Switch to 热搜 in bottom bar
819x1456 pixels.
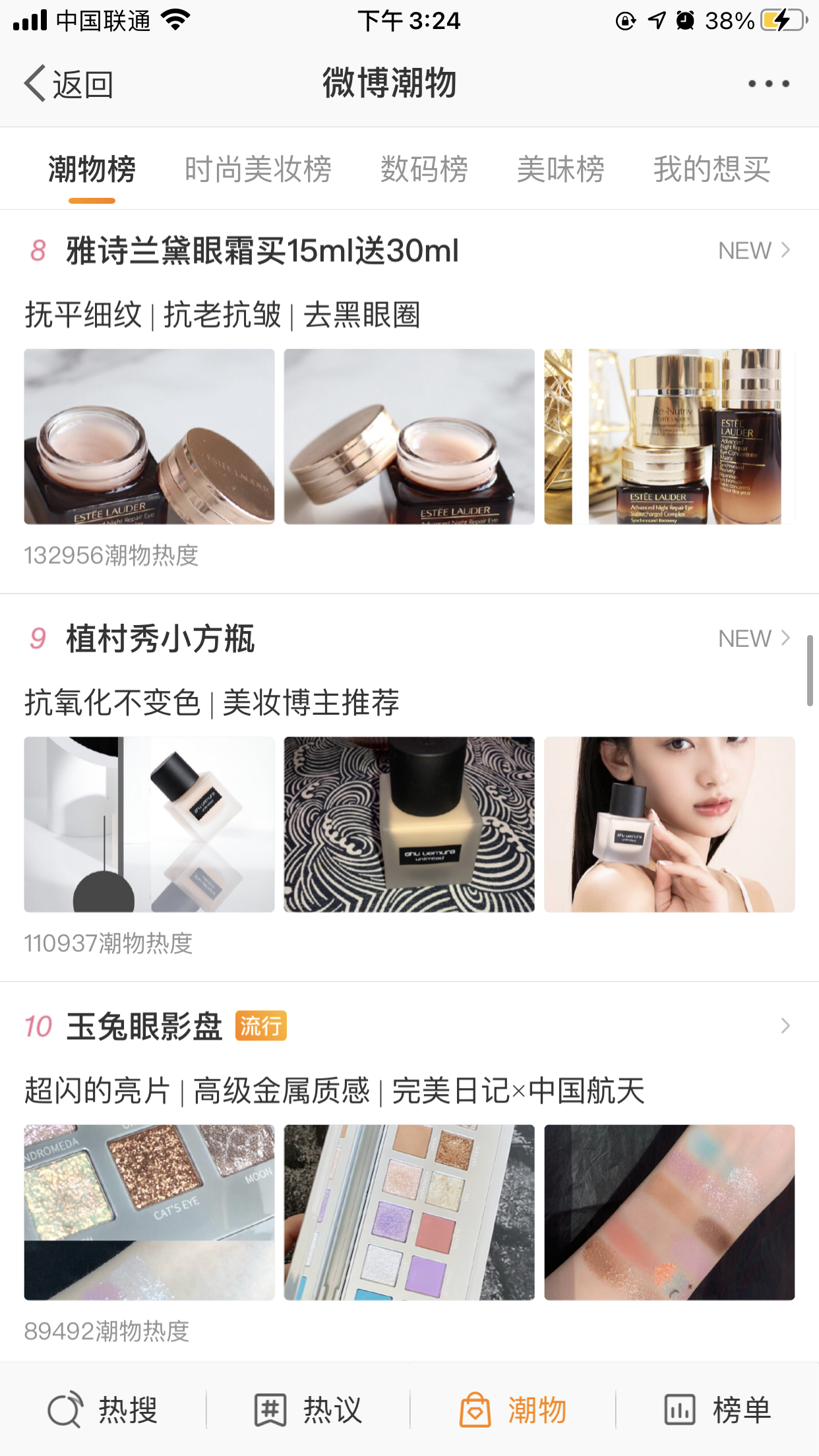[103, 1410]
